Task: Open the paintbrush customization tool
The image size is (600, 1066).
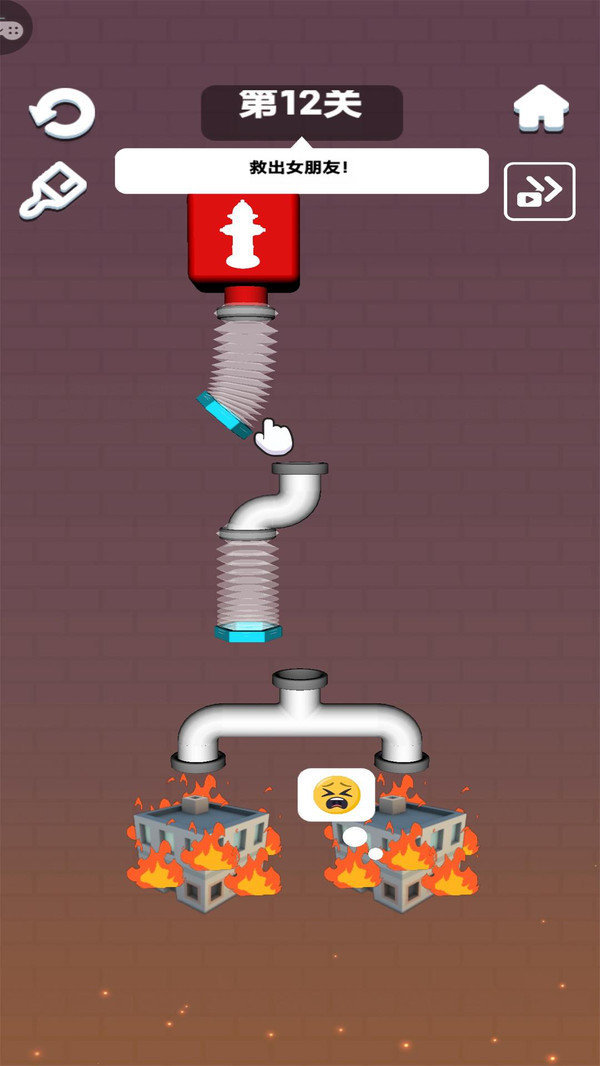Action: pyautogui.click(x=53, y=190)
